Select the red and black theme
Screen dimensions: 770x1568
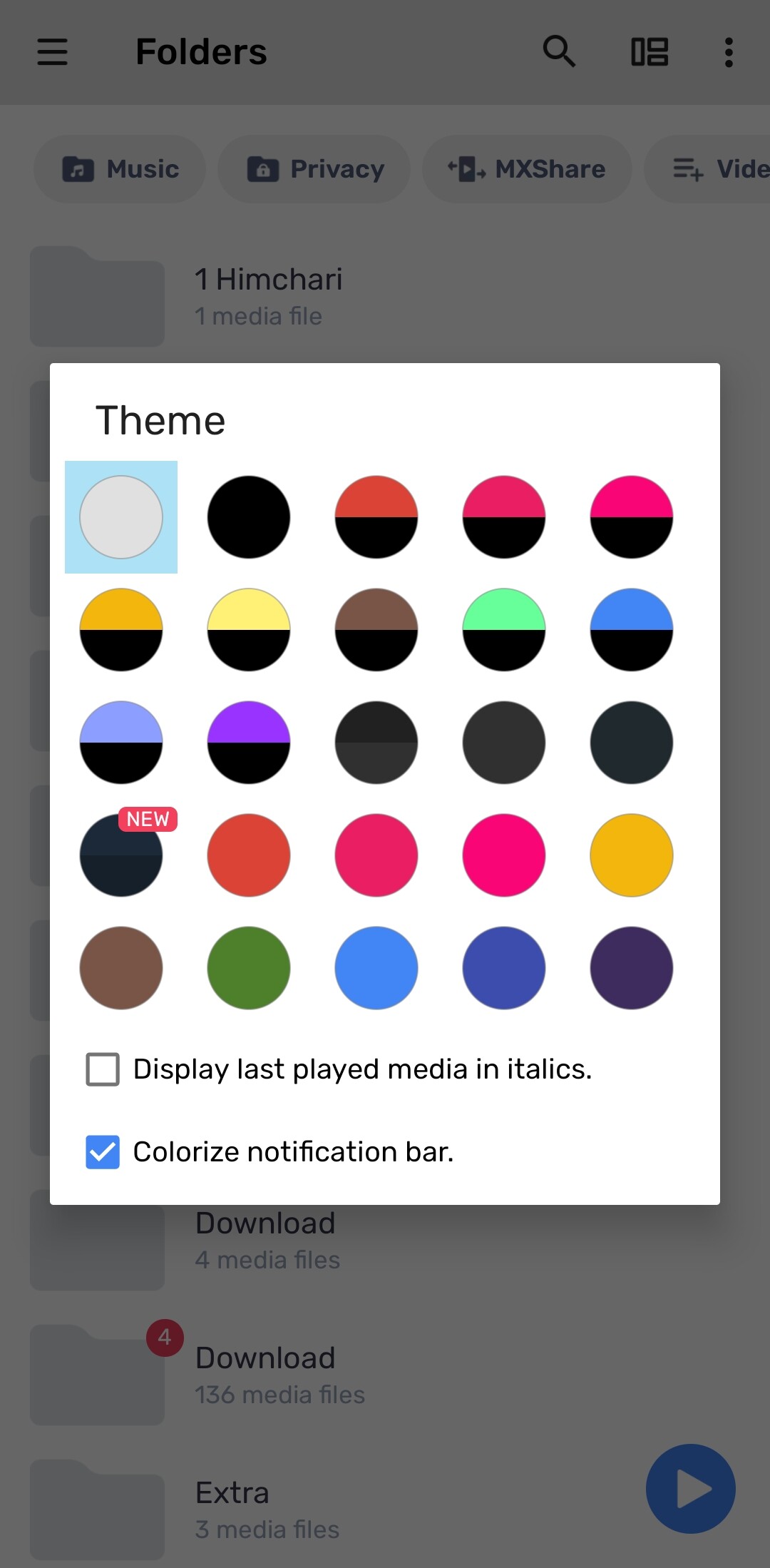376,517
